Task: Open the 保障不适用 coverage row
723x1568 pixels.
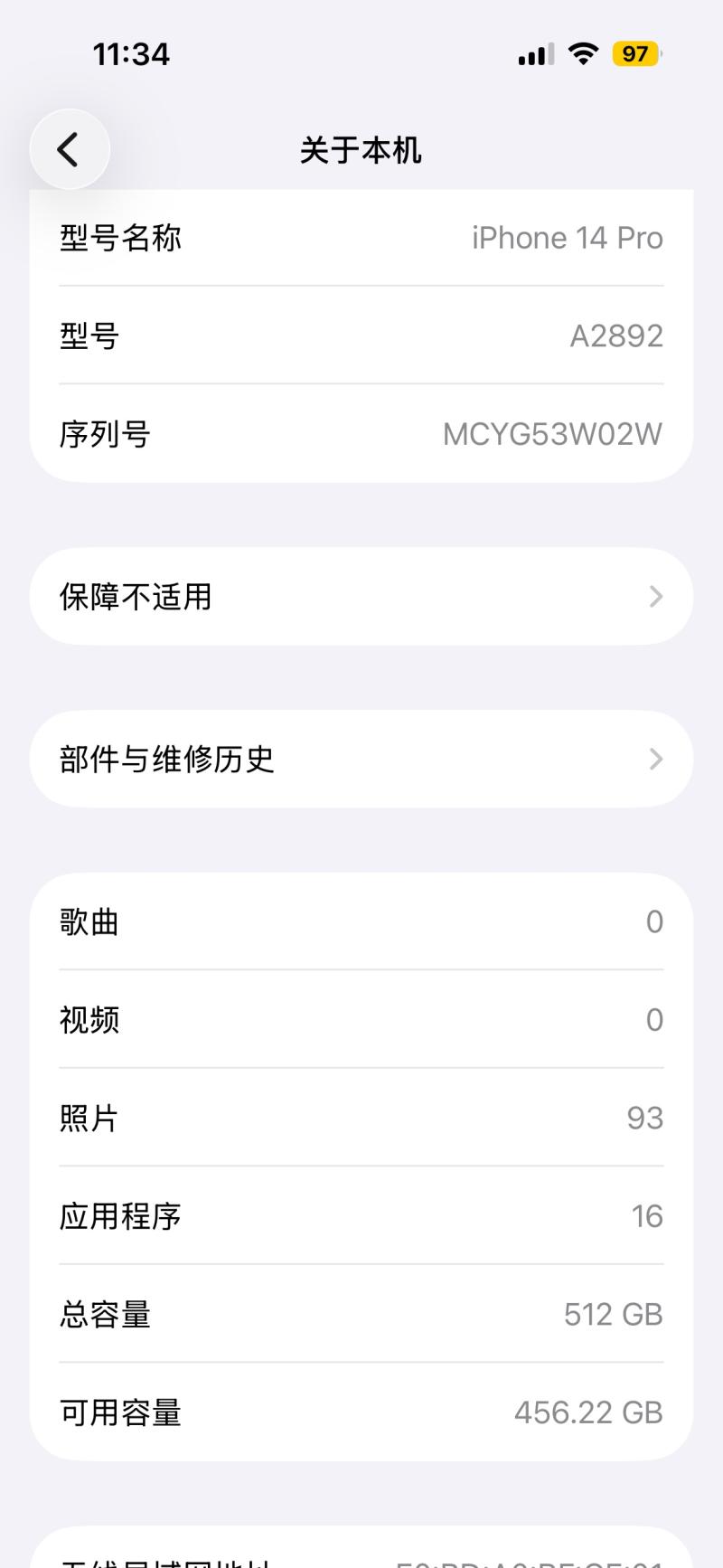Action: 361,597
